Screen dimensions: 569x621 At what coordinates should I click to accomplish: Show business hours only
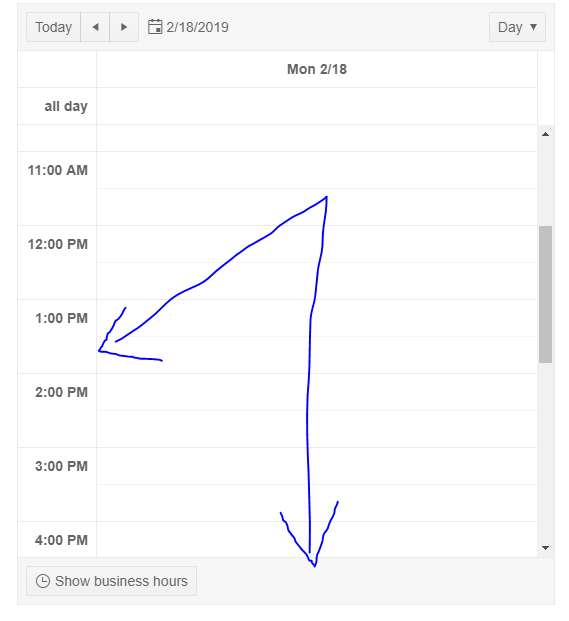[x=111, y=581]
